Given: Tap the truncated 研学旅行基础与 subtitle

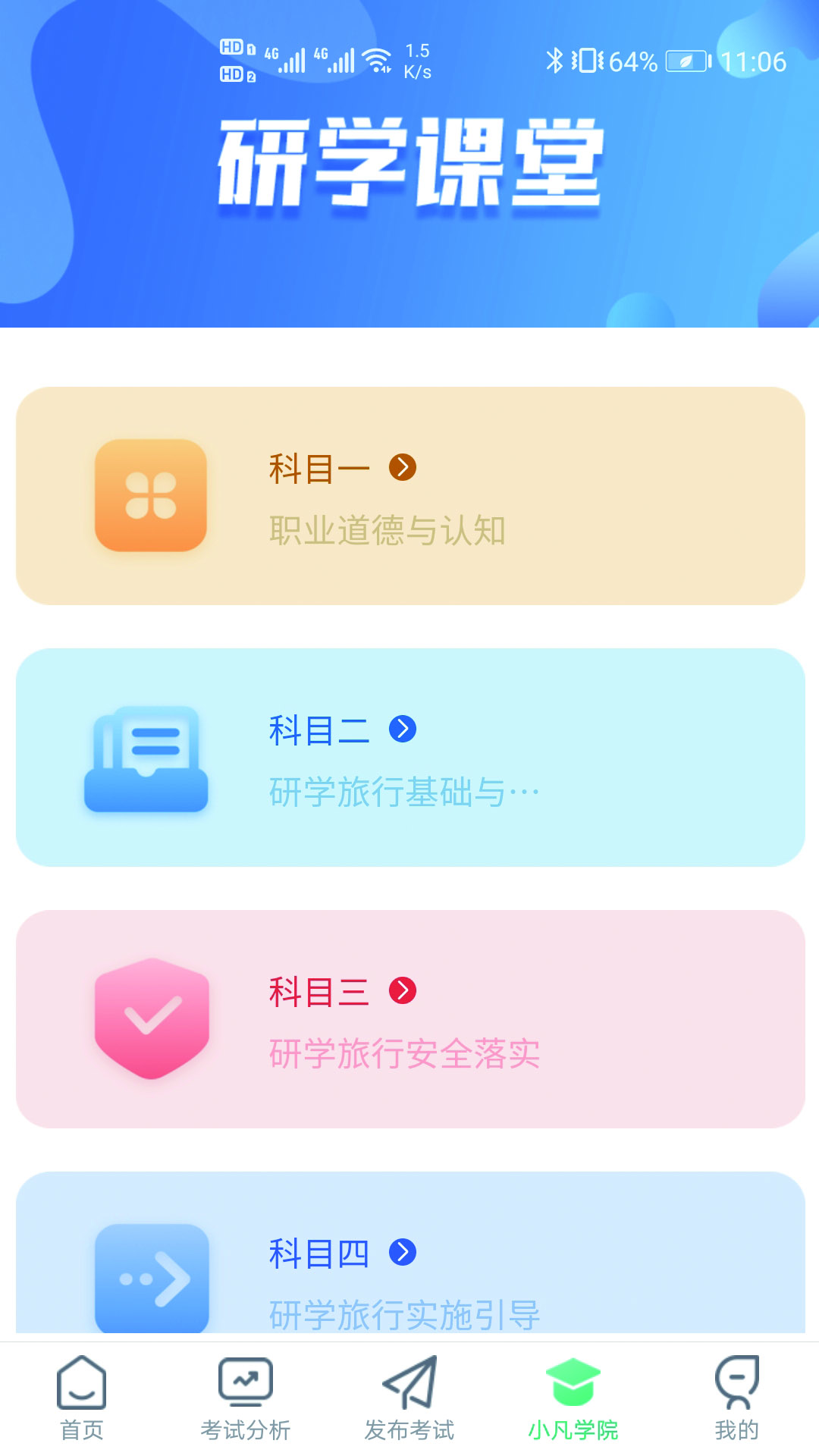Looking at the screenshot, I should click(x=403, y=791).
